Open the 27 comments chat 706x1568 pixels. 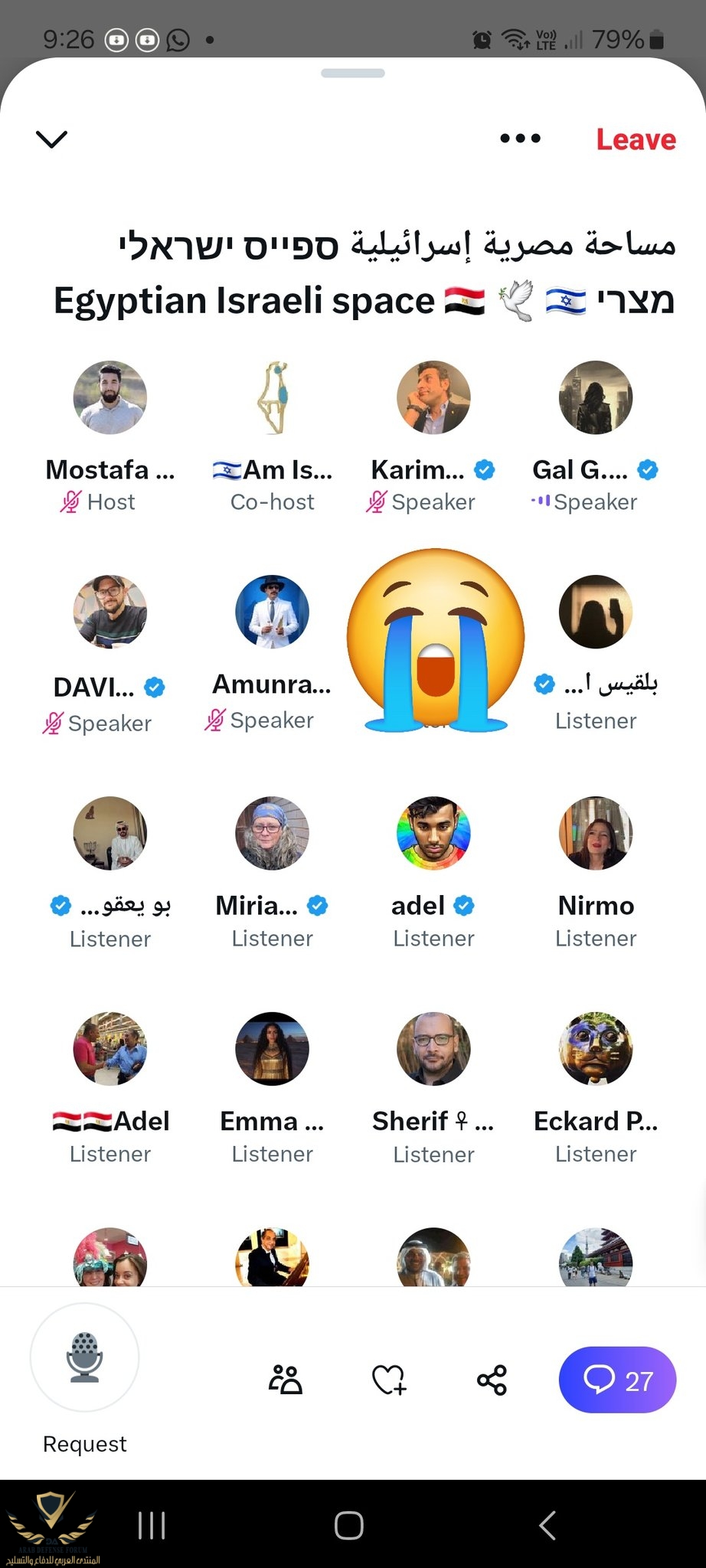[617, 1380]
